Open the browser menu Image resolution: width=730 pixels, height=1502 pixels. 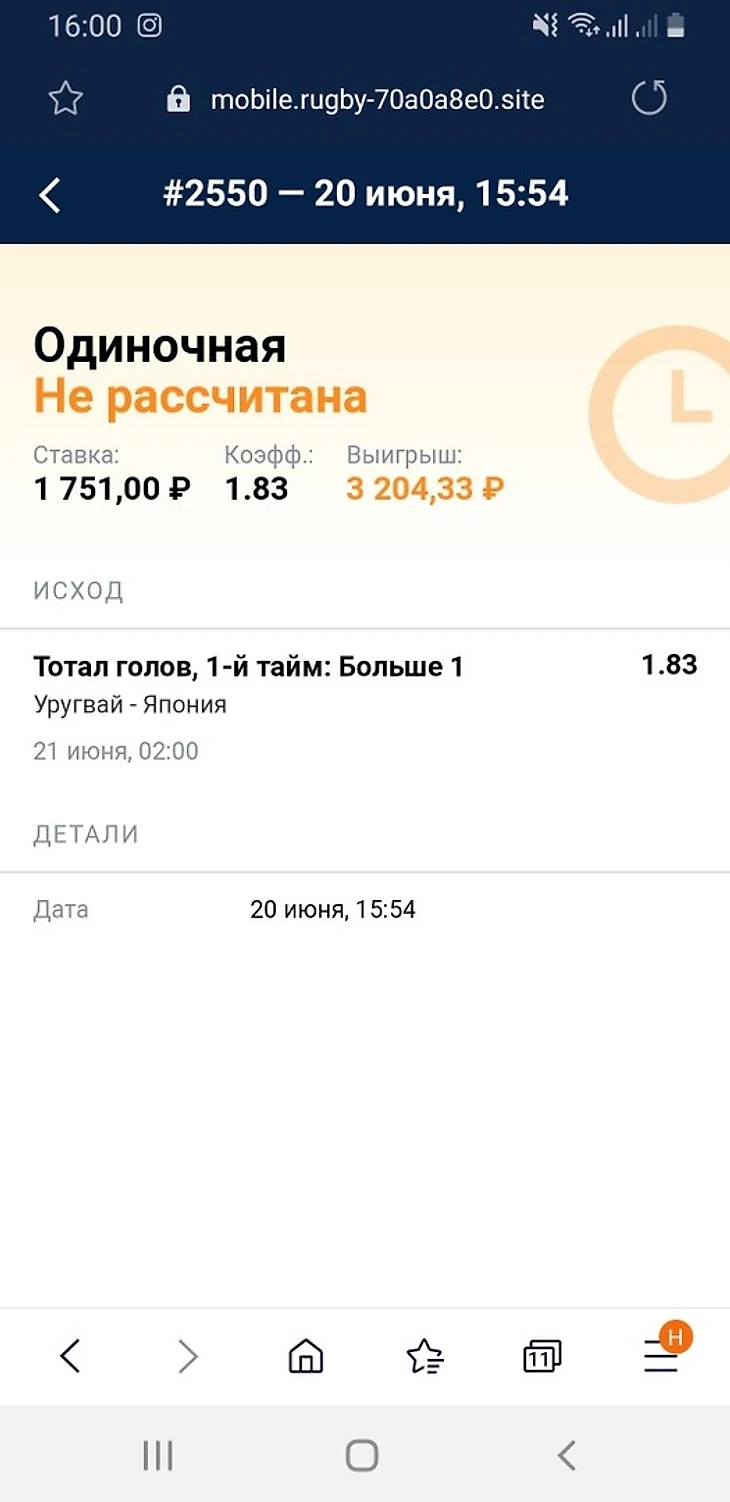tap(661, 1356)
